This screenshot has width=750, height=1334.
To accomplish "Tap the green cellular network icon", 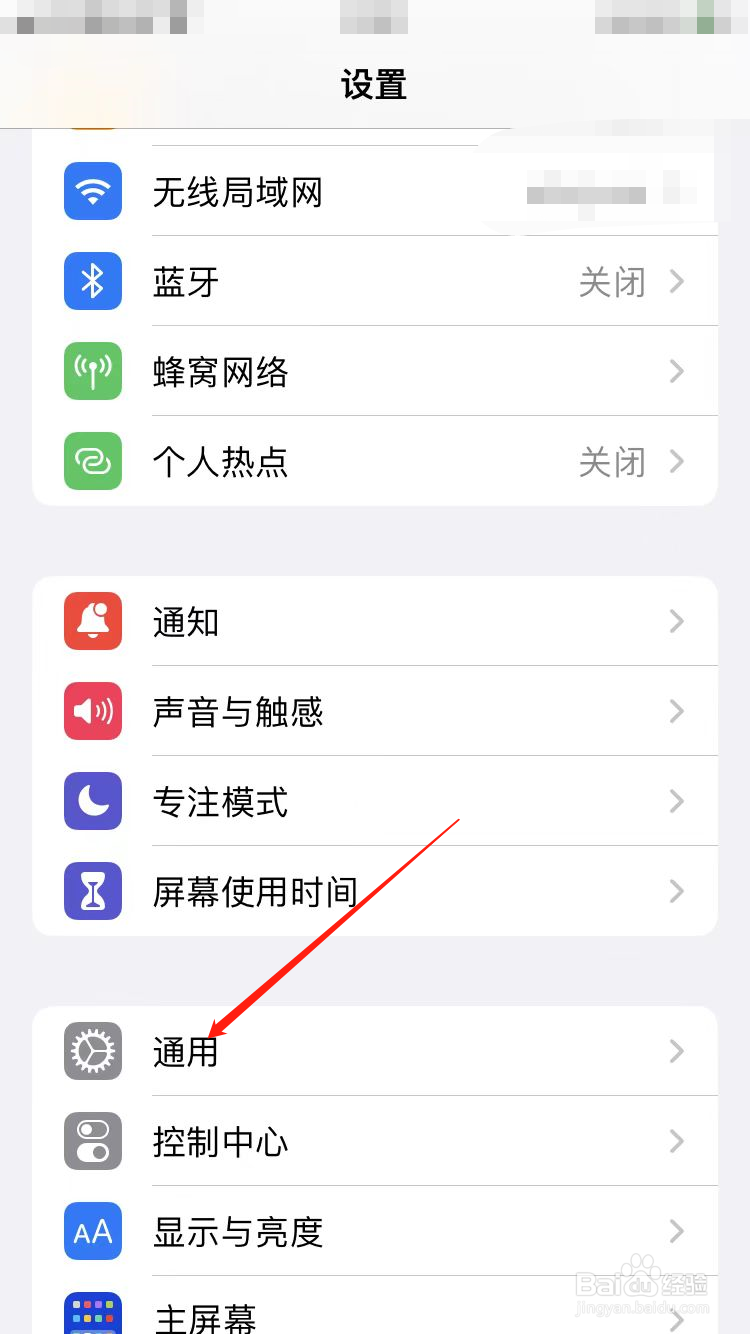I will pos(92,371).
